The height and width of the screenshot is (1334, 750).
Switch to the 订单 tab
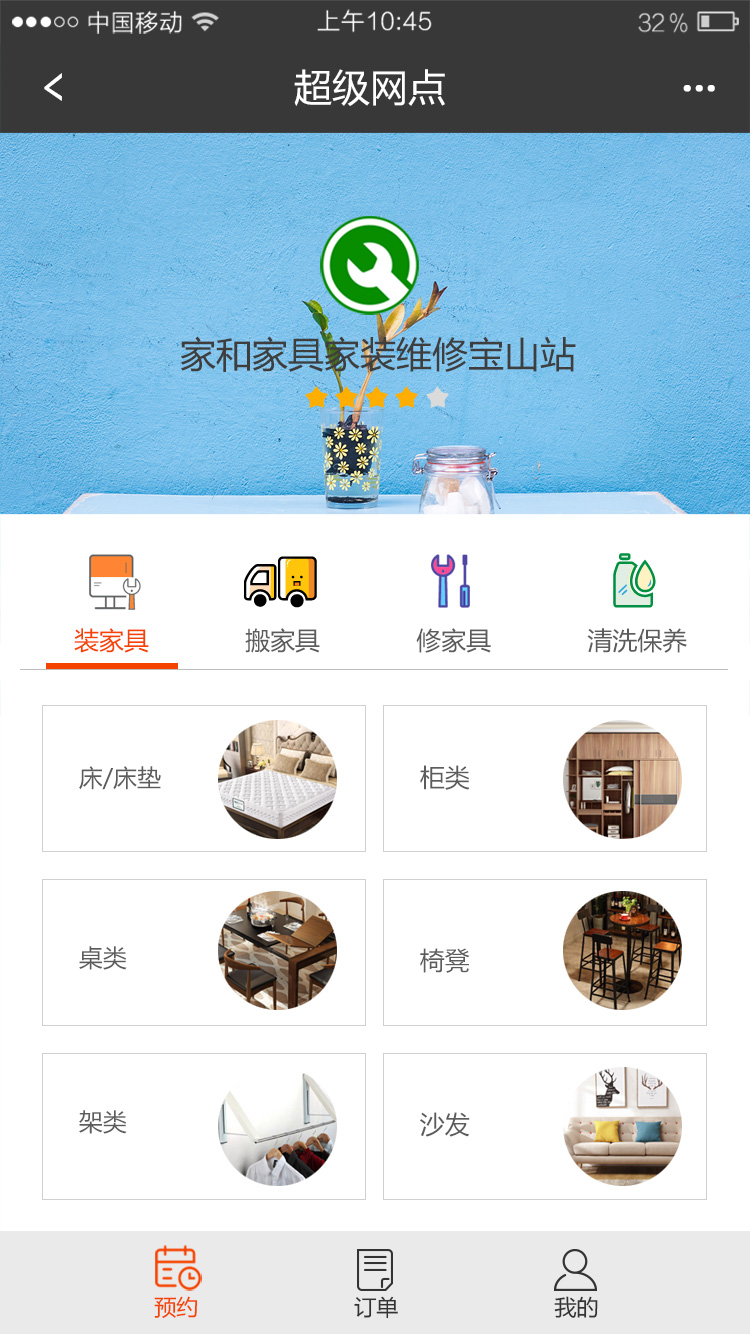(376, 1283)
